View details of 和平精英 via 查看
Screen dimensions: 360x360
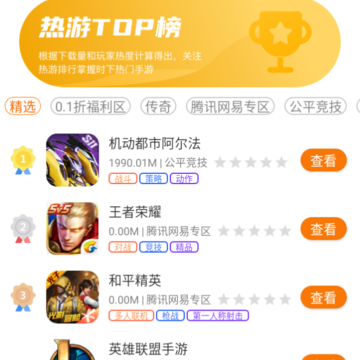click(x=324, y=297)
